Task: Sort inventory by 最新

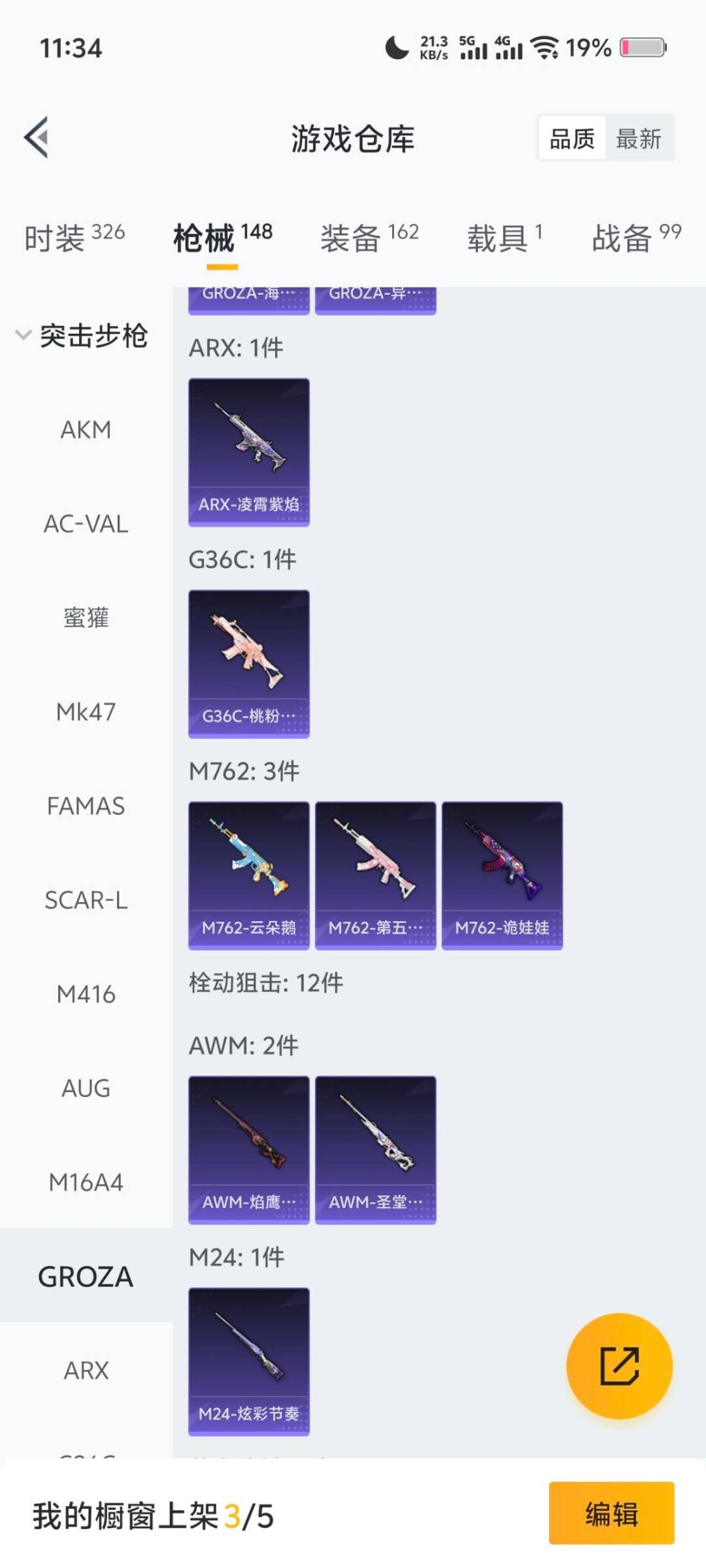Action: 639,139
